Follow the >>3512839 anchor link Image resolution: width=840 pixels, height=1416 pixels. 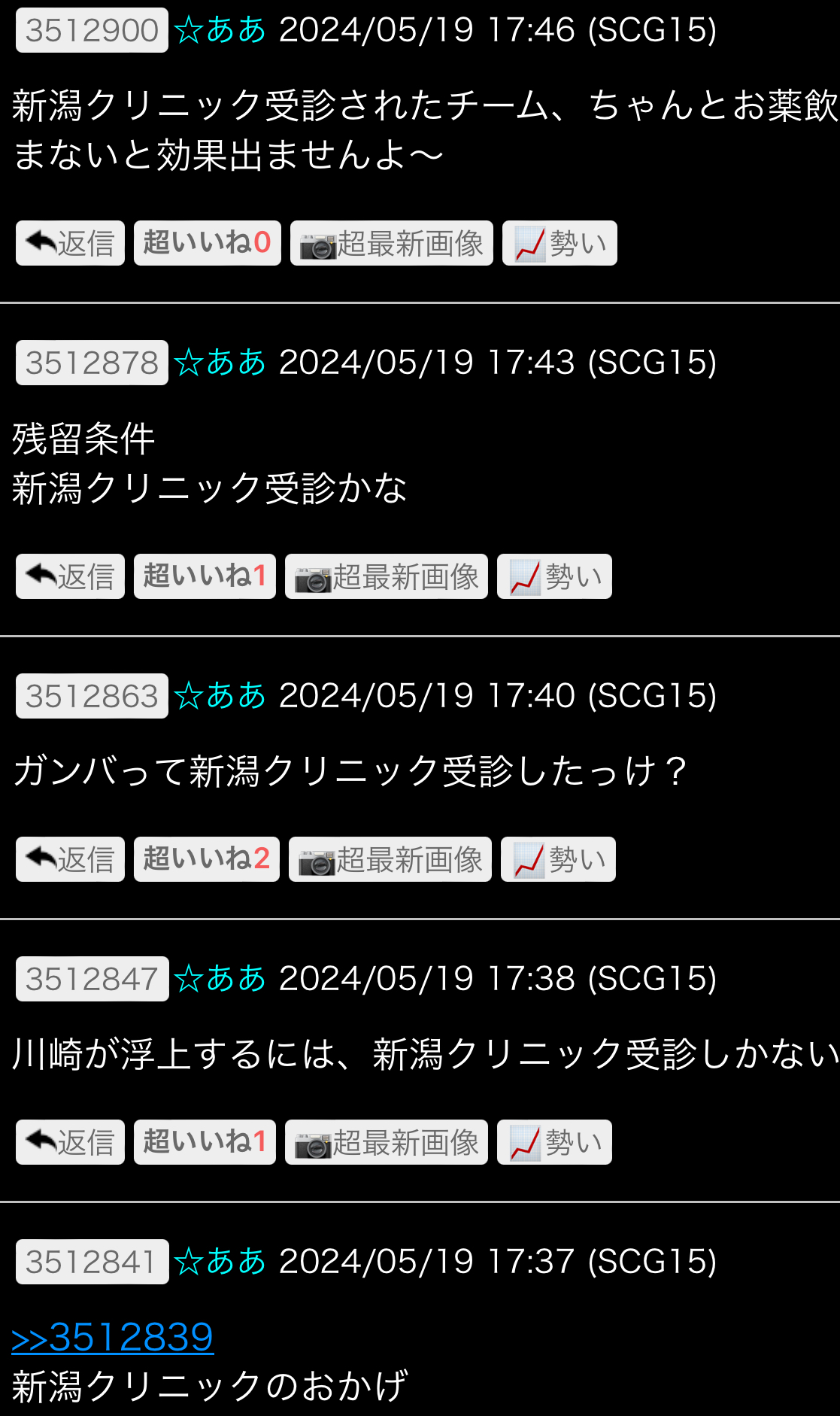113,1337
